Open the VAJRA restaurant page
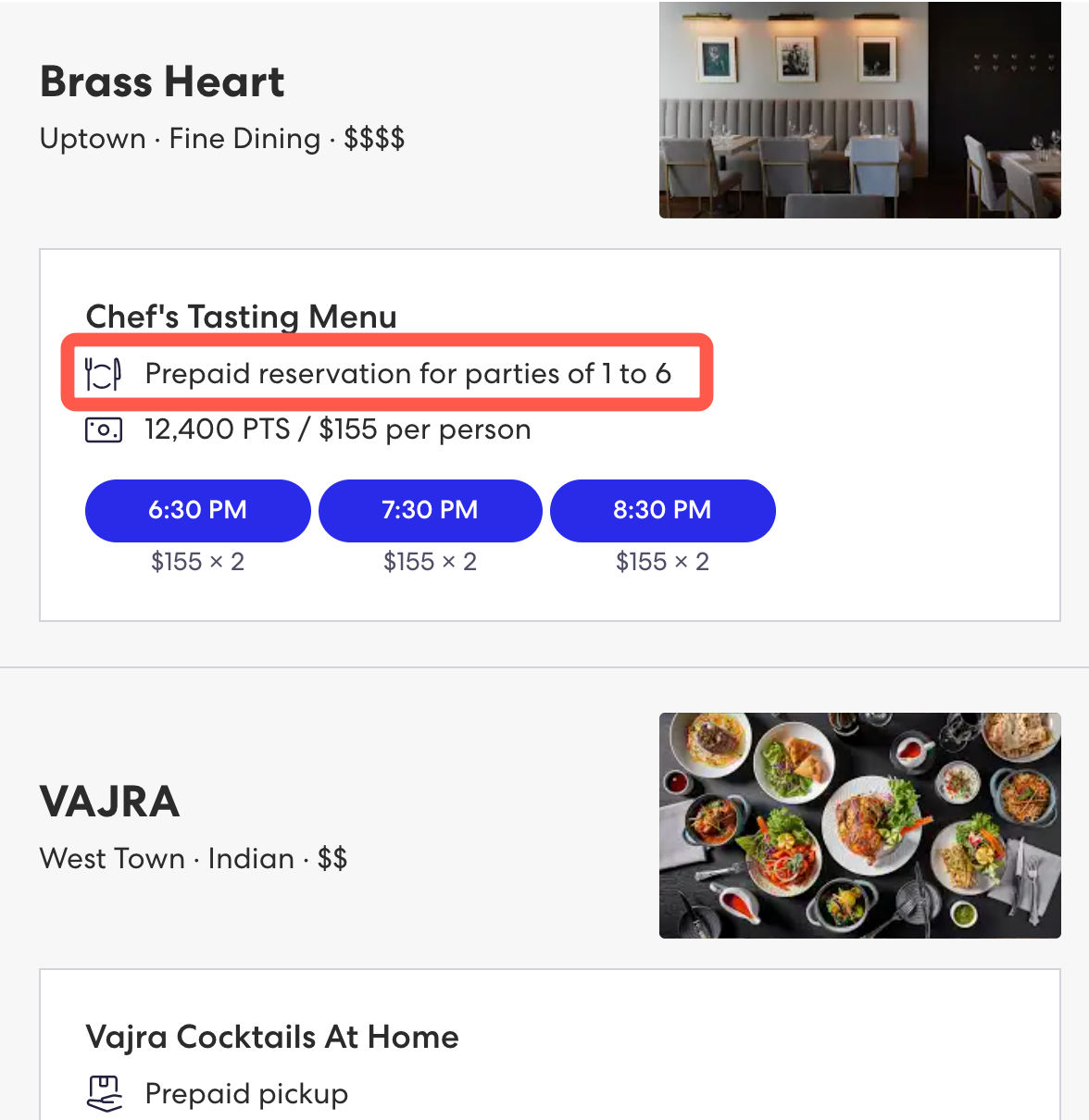Image resolution: width=1089 pixels, height=1120 pixels. [x=108, y=801]
